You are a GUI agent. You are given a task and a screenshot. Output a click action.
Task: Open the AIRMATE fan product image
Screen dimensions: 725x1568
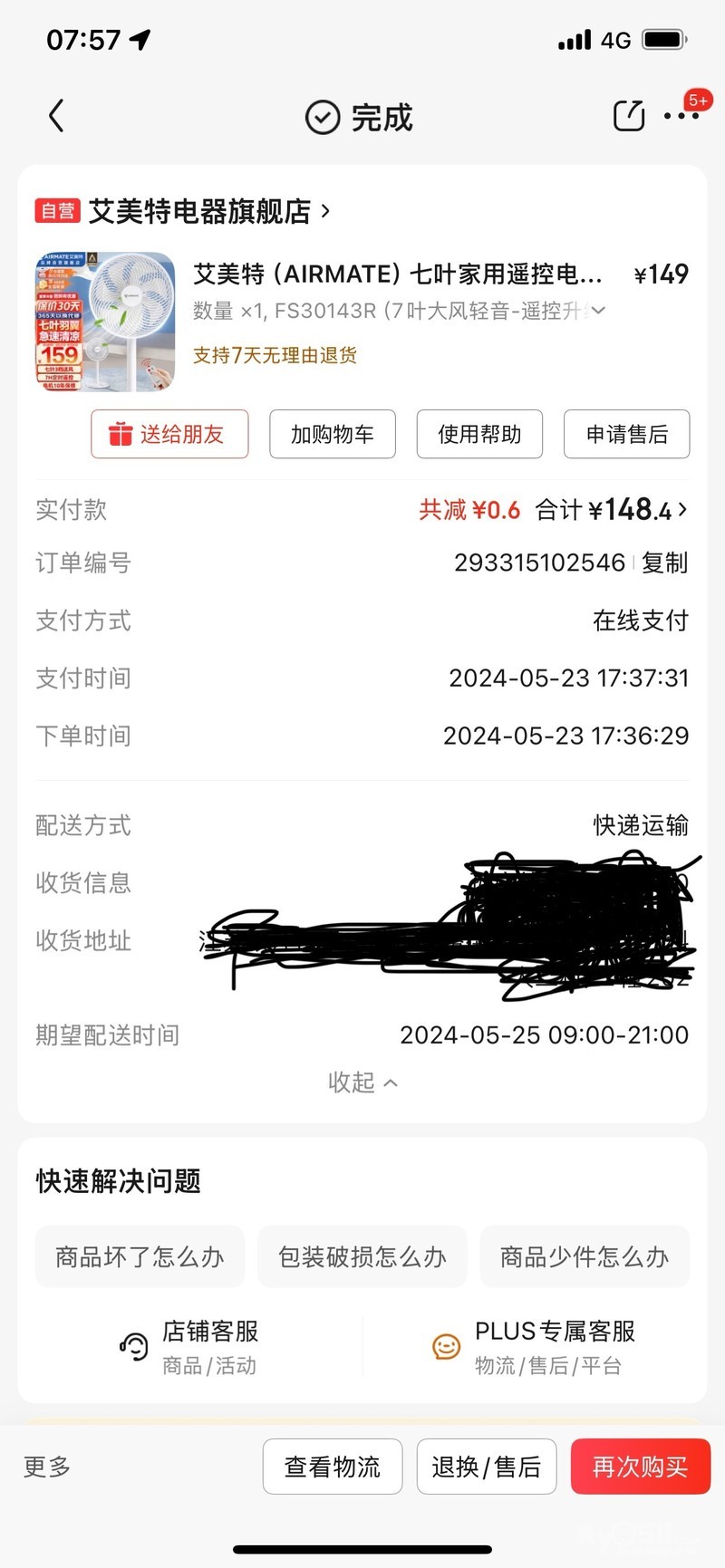point(105,322)
